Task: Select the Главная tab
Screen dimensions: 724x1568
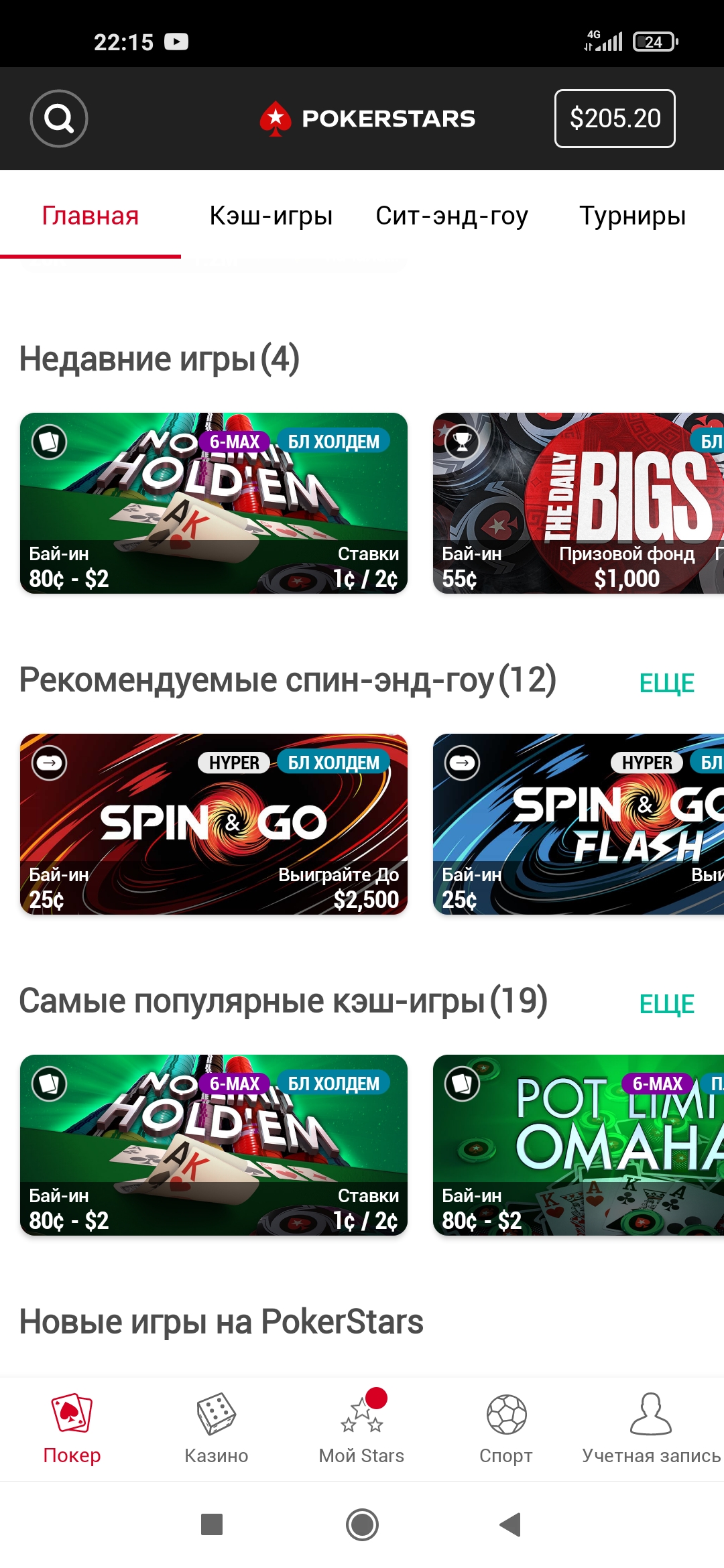Action: pos(90,216)
